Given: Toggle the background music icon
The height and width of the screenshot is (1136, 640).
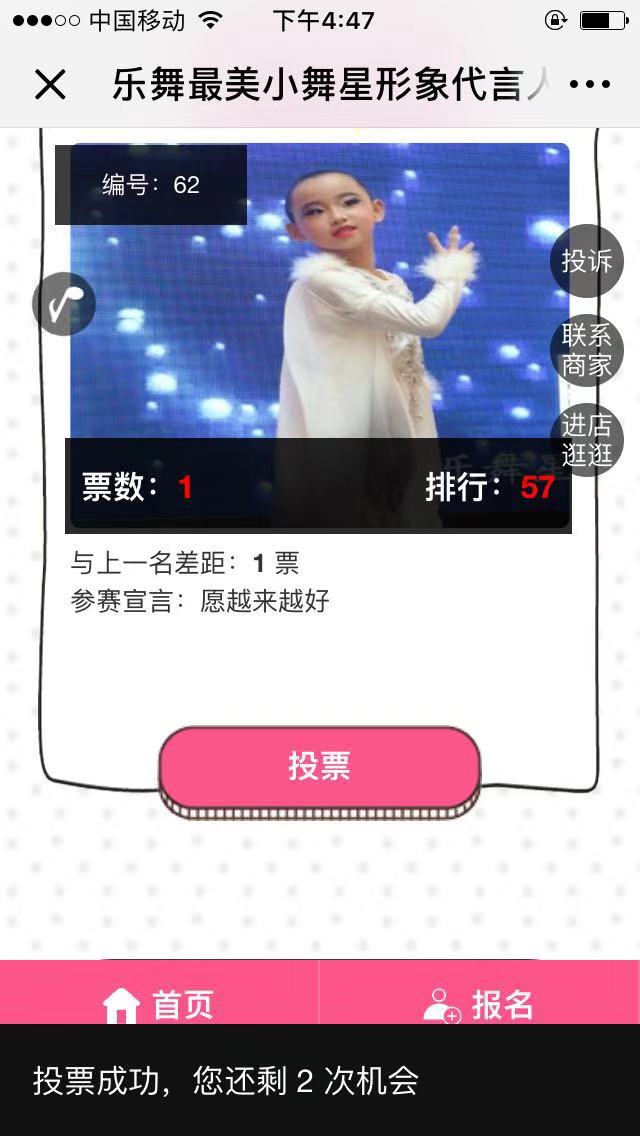Looking at the screenshot, I should (x=64, y=303).
